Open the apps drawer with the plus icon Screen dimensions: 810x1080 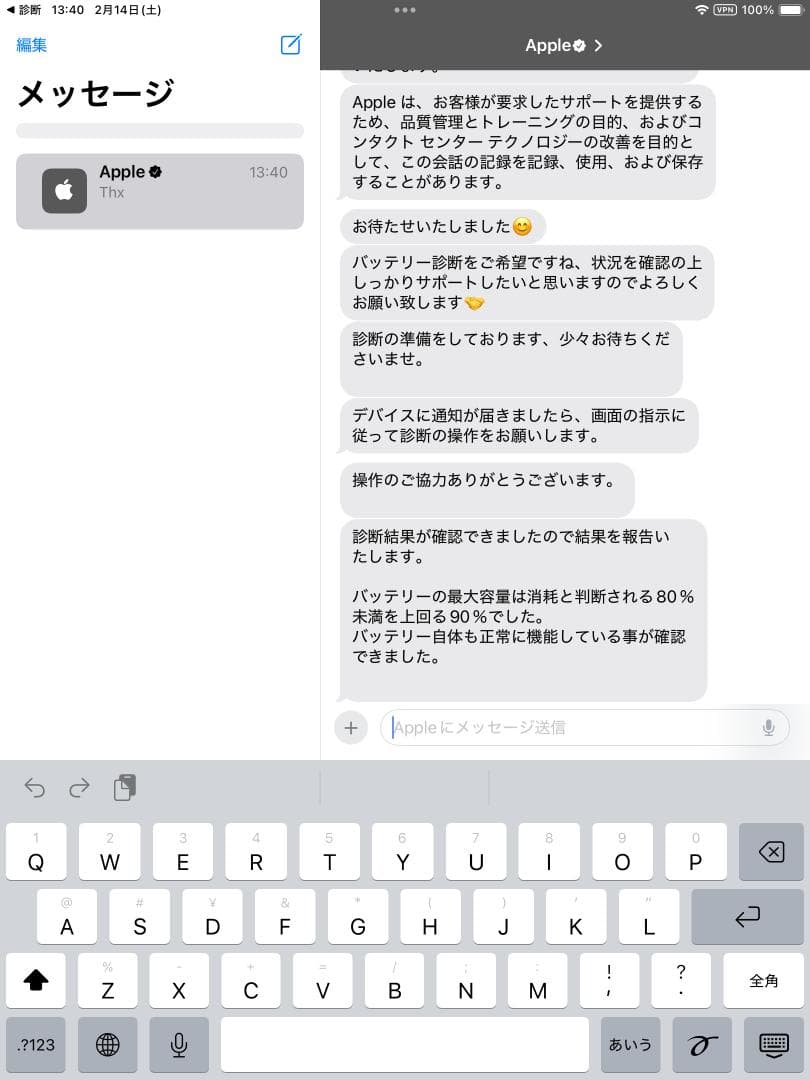coord(351,727)
